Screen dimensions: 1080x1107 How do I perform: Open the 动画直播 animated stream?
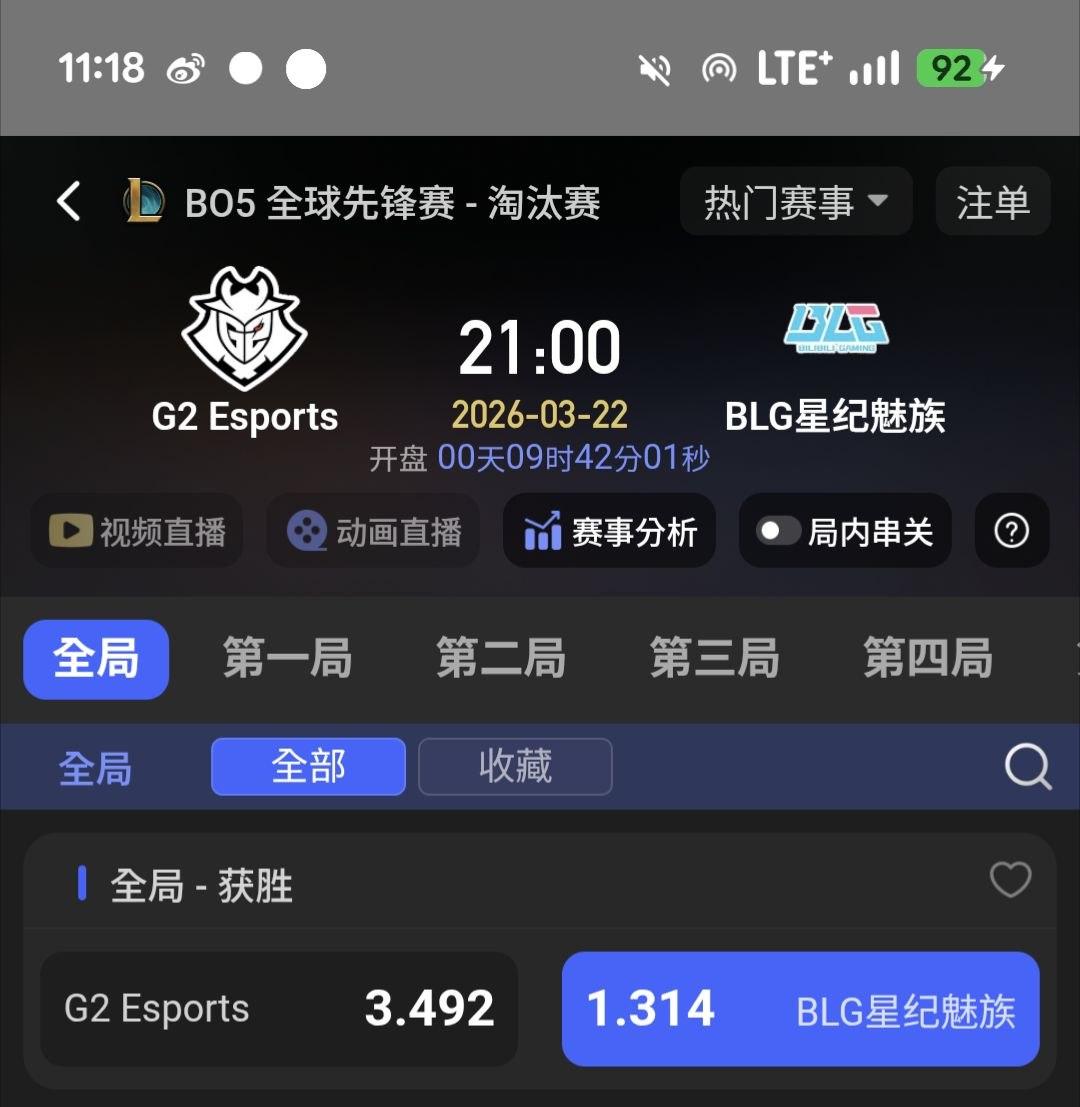(374, 531)
